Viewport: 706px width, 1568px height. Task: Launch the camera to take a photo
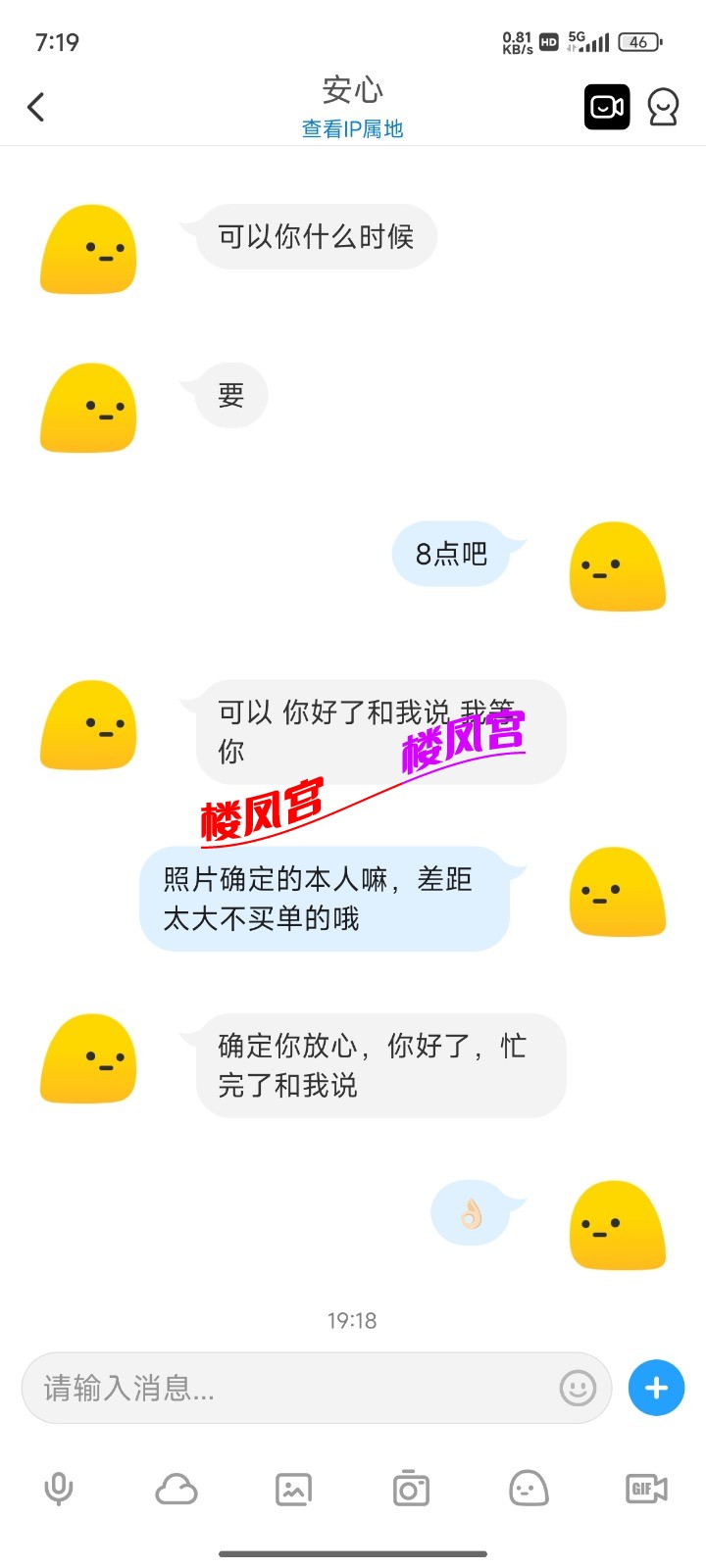[x=411, y=1489]
